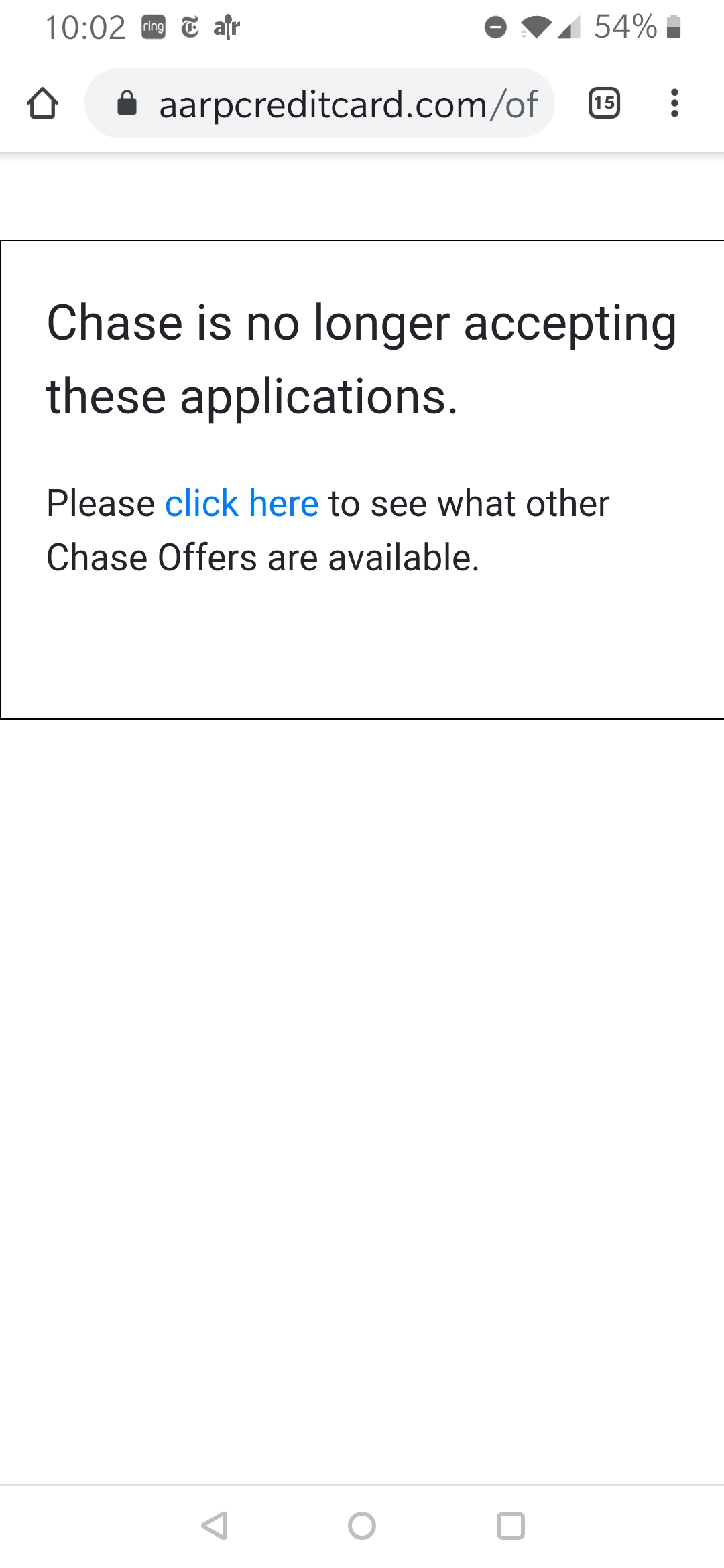Tap the padlock site security icon
The width and height of the screenshot is (724, 1568).
coord(127,103)
